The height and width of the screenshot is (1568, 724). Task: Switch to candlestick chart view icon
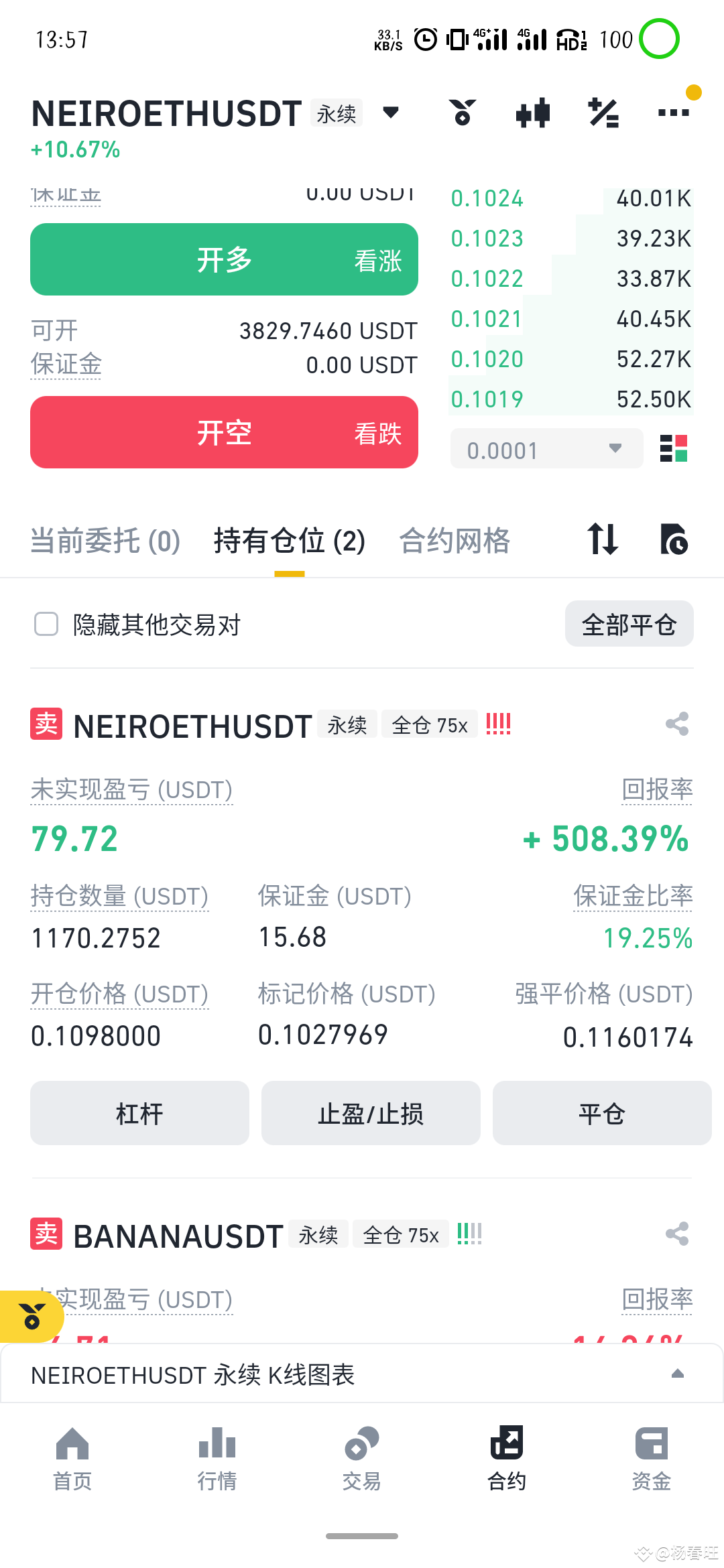pos(533,113)
